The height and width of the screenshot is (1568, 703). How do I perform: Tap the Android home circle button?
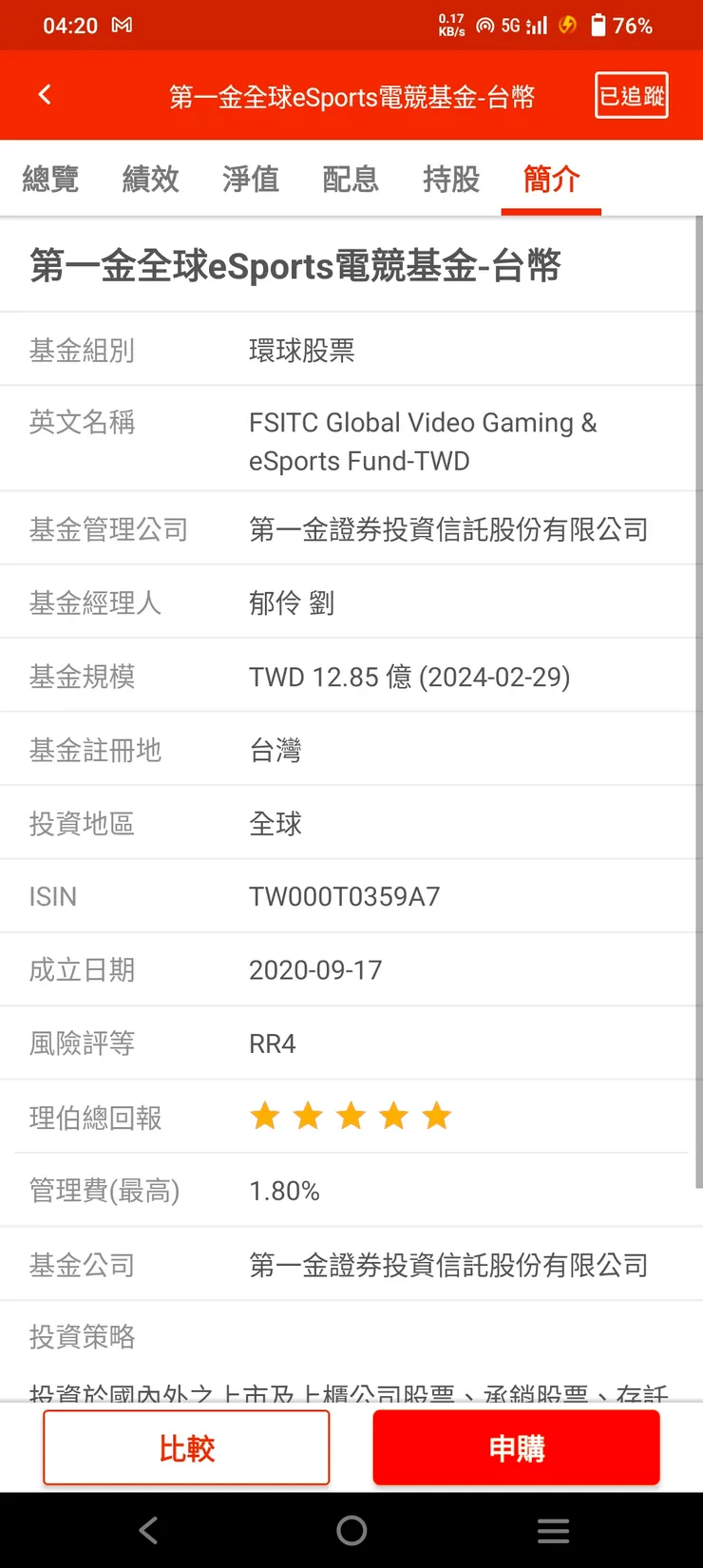coord(351,1530)
